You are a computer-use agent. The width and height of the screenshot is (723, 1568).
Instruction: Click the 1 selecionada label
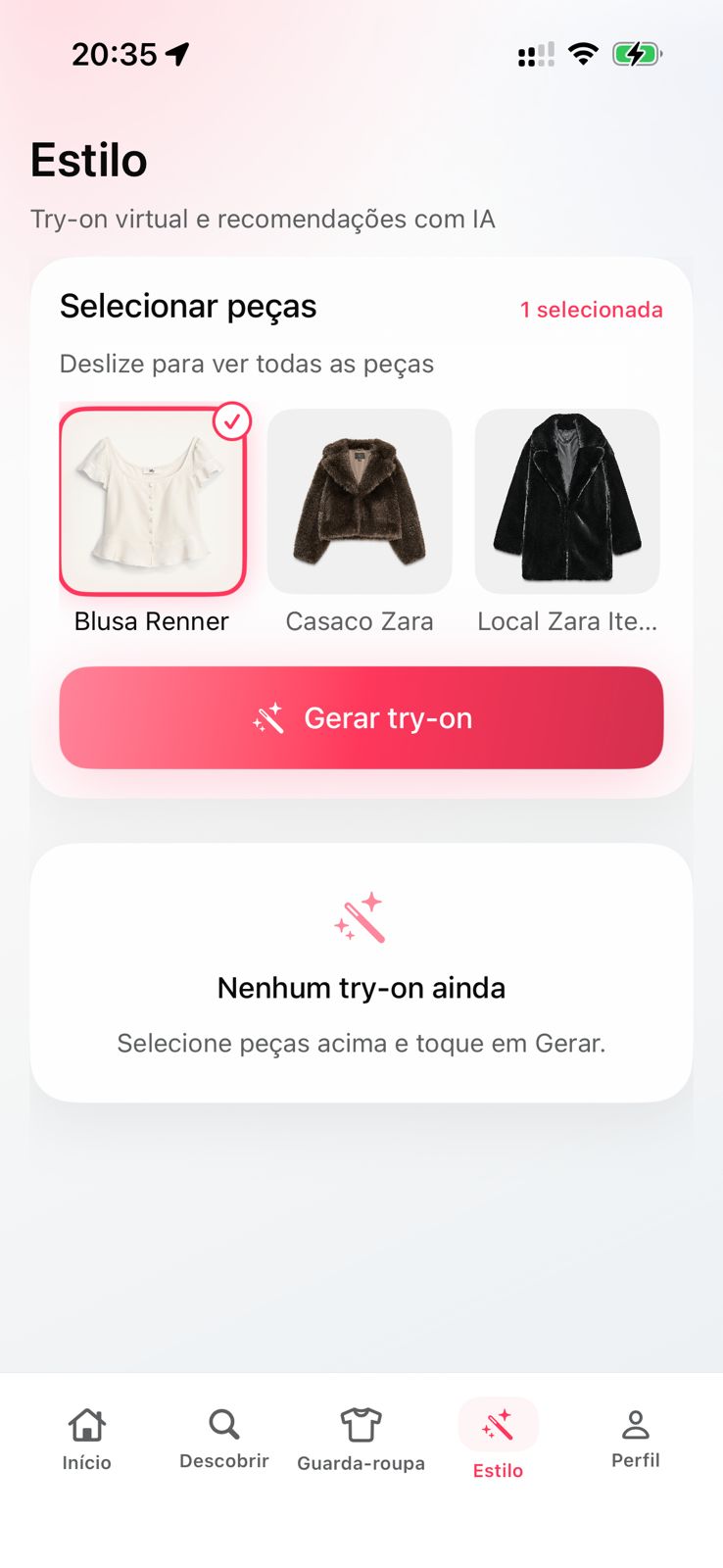pyautogui.click(x=593, y=311)
